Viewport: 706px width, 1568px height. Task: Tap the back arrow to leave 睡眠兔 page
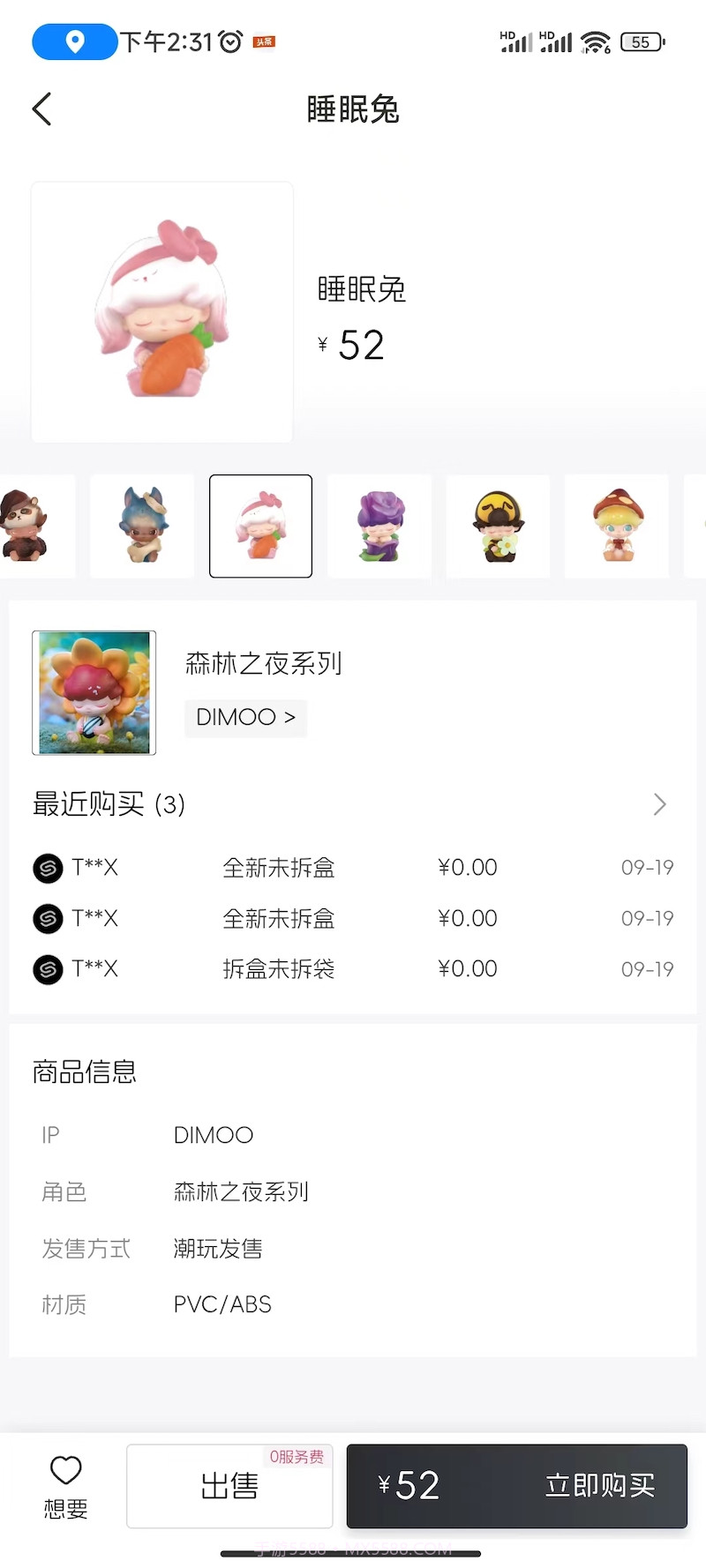(41, 108)
